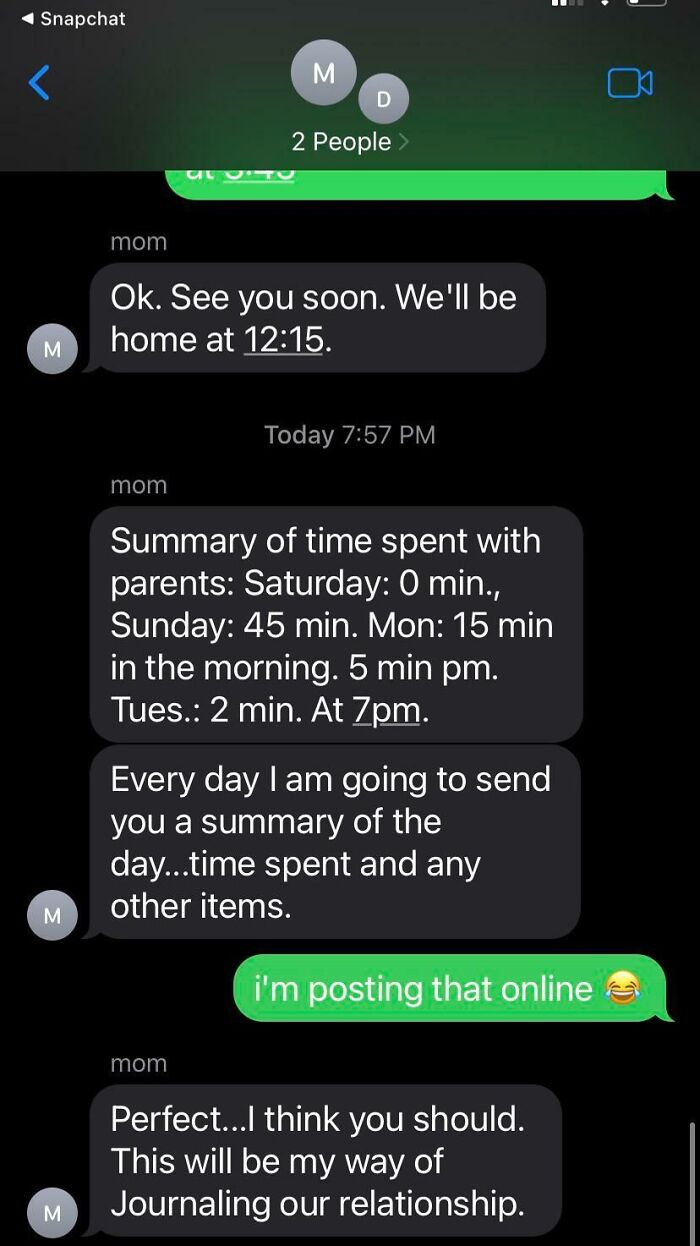The image size is (700, 1246).
Task: Start a FaceTime video call
Action: pos(630,83)
